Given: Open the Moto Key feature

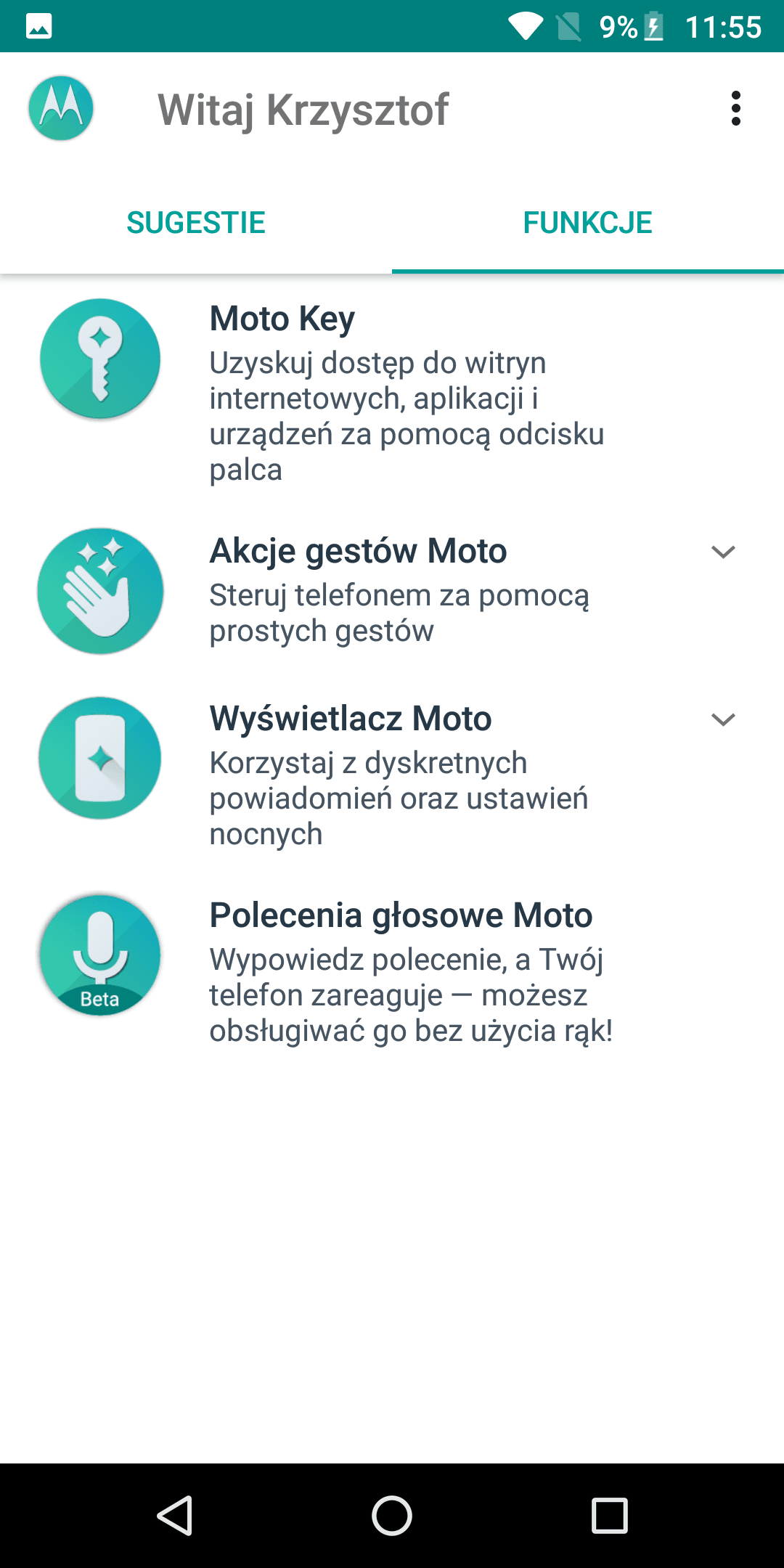Looking at the screenshot, I should [392, 392].
